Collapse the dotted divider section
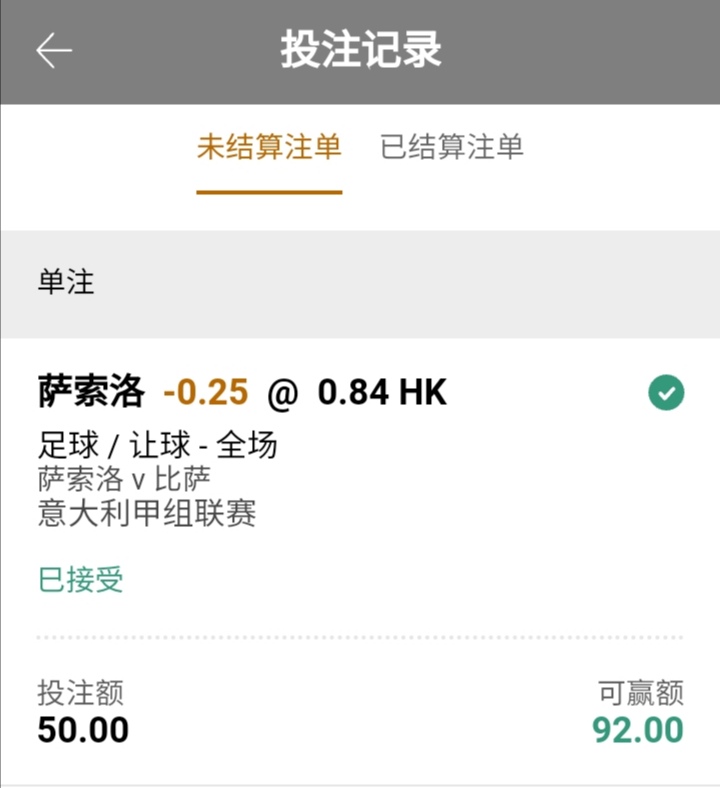 coord(360,633)
